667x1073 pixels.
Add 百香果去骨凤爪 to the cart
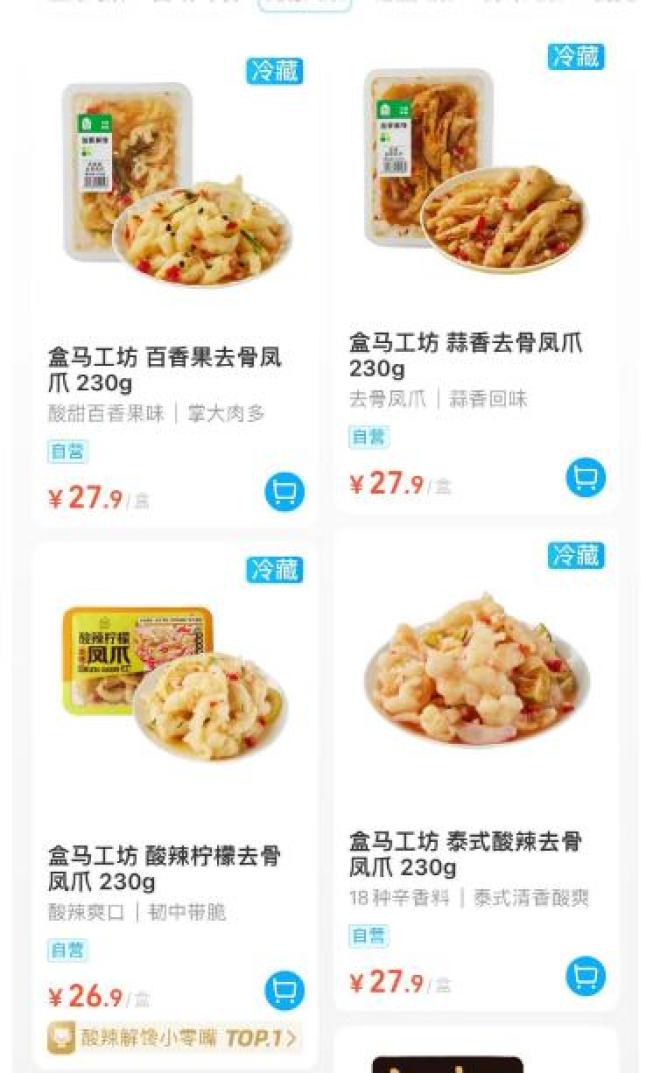coord(285,492)
